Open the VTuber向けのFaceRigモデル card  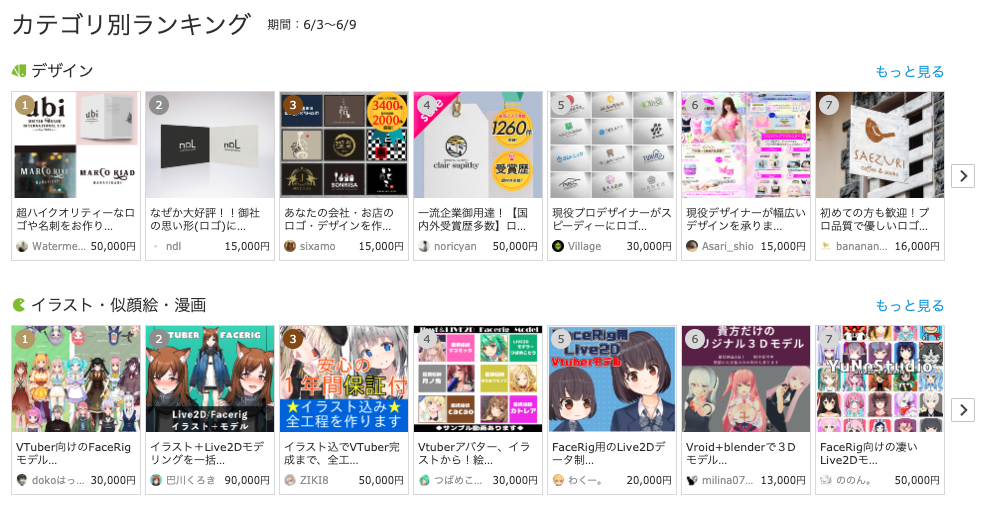pos(76,379)
